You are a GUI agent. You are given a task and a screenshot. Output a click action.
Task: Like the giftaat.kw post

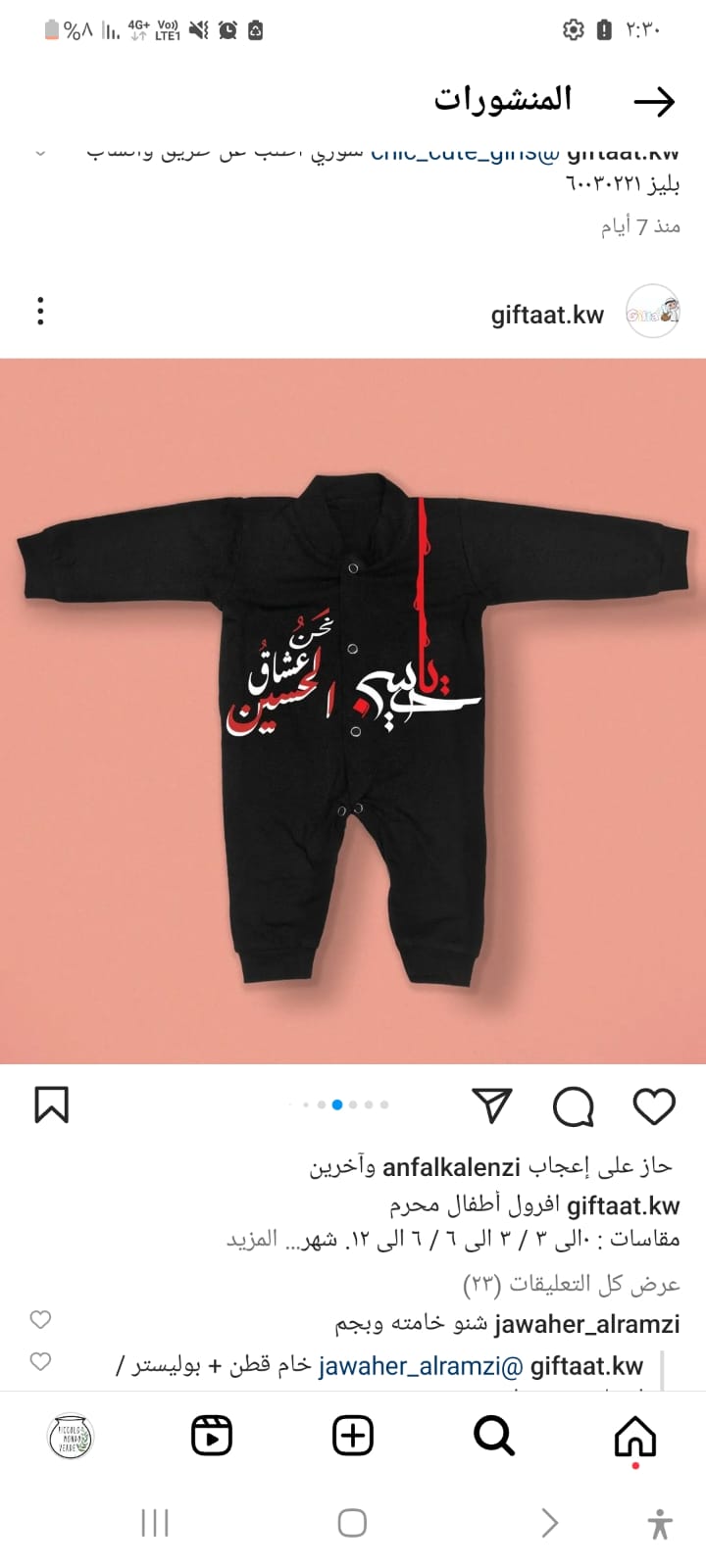point(654,1105)
